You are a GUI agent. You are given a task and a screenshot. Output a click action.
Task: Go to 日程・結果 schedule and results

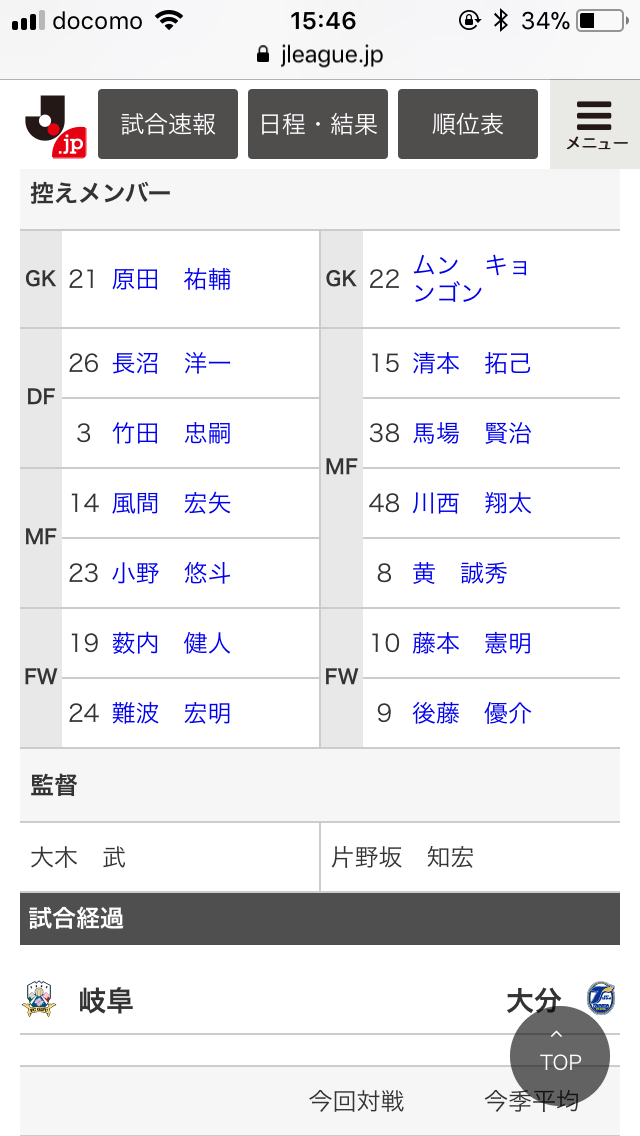click(318, 124)
